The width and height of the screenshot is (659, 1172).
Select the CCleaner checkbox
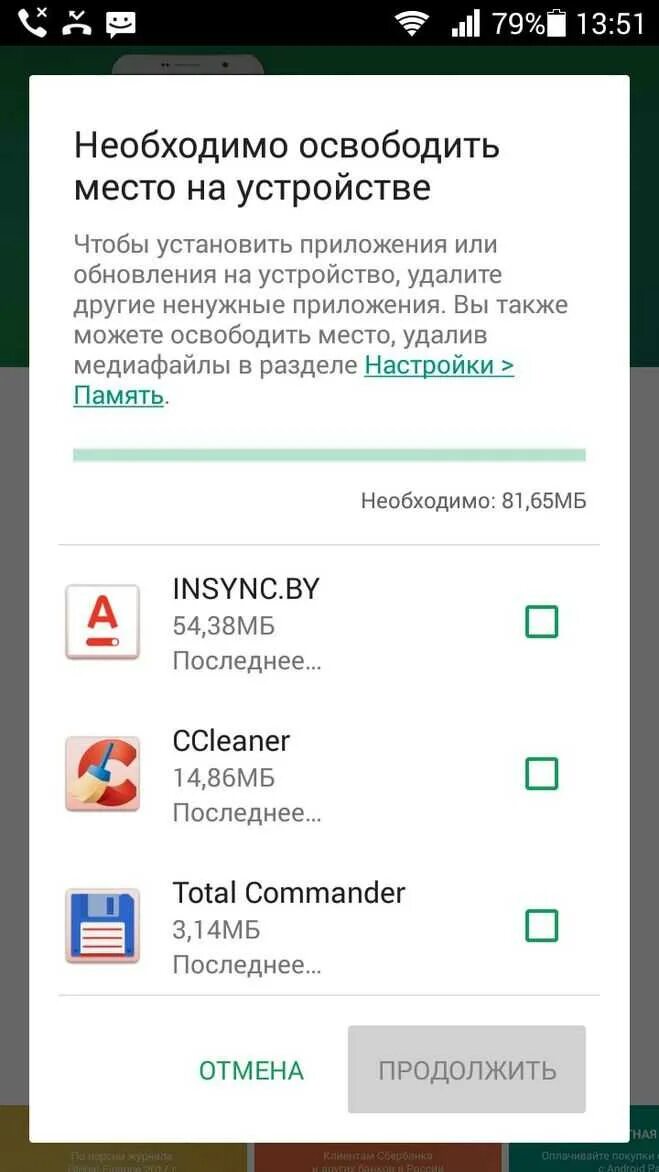click(x=541, y=774)
